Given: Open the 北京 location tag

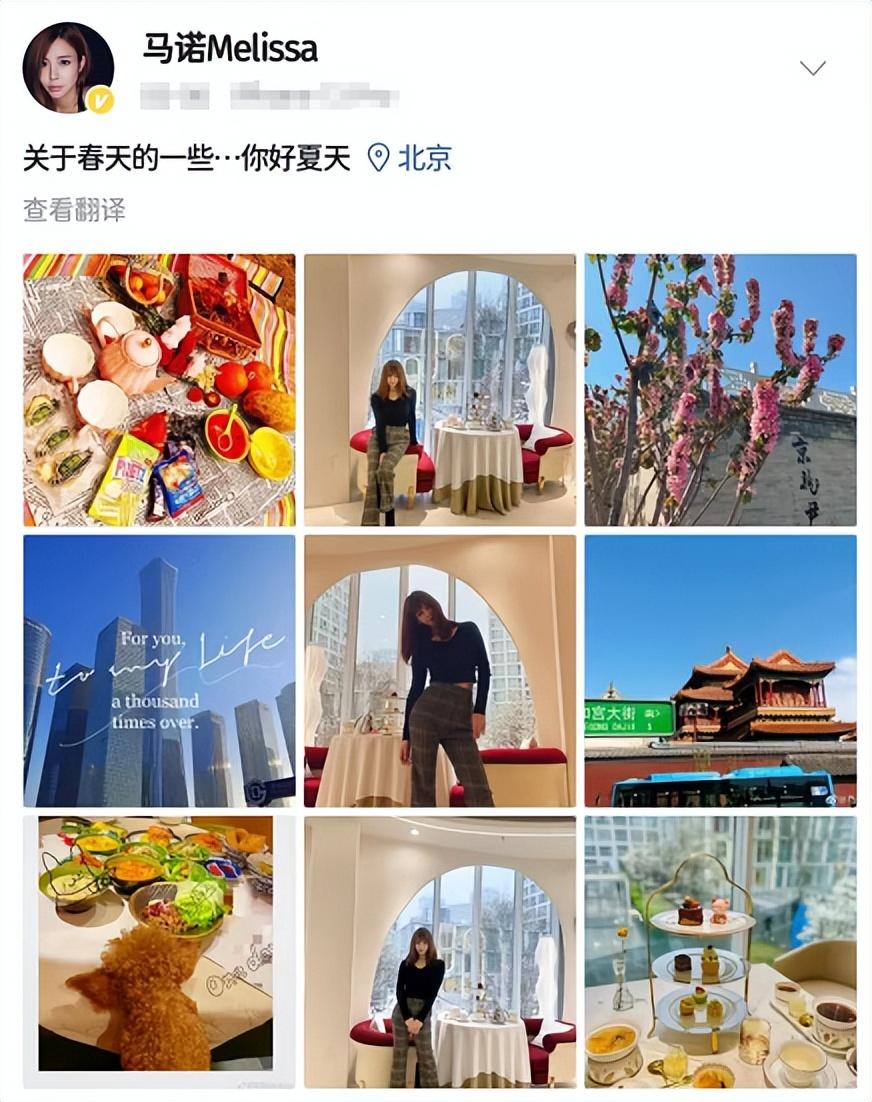Looking at the screenshot, I should point(412,158).
